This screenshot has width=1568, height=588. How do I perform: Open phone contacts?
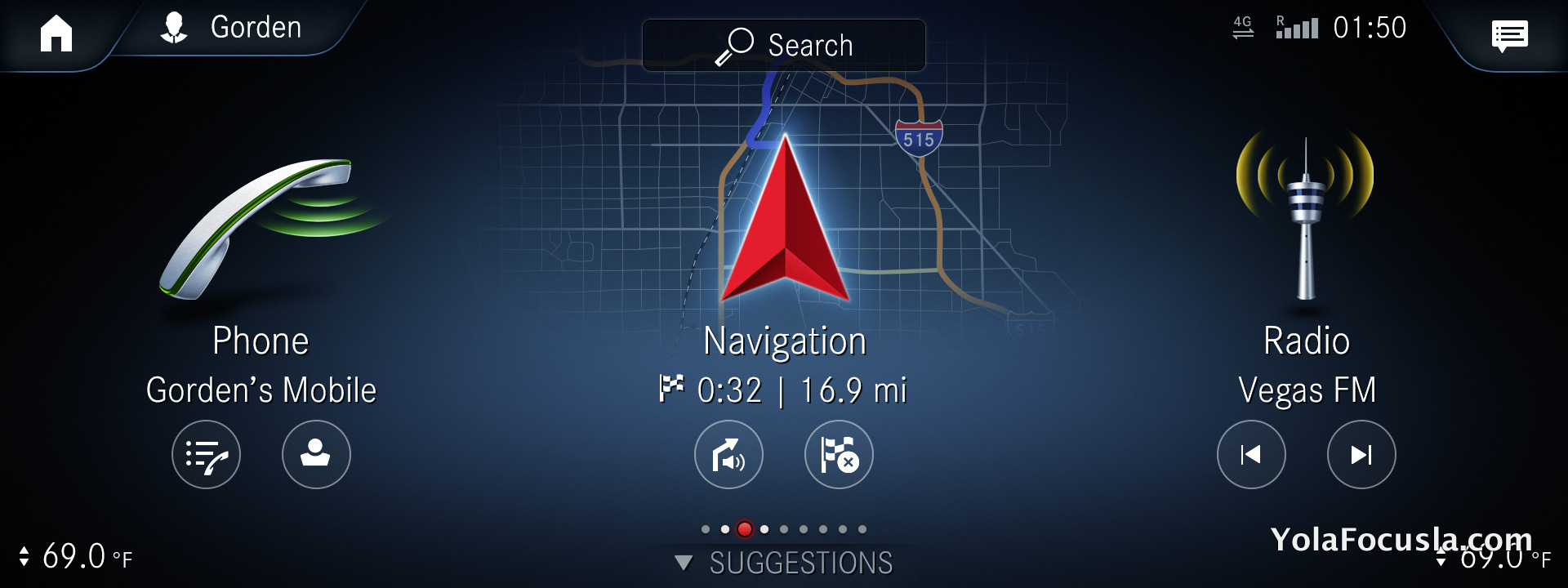316,455
